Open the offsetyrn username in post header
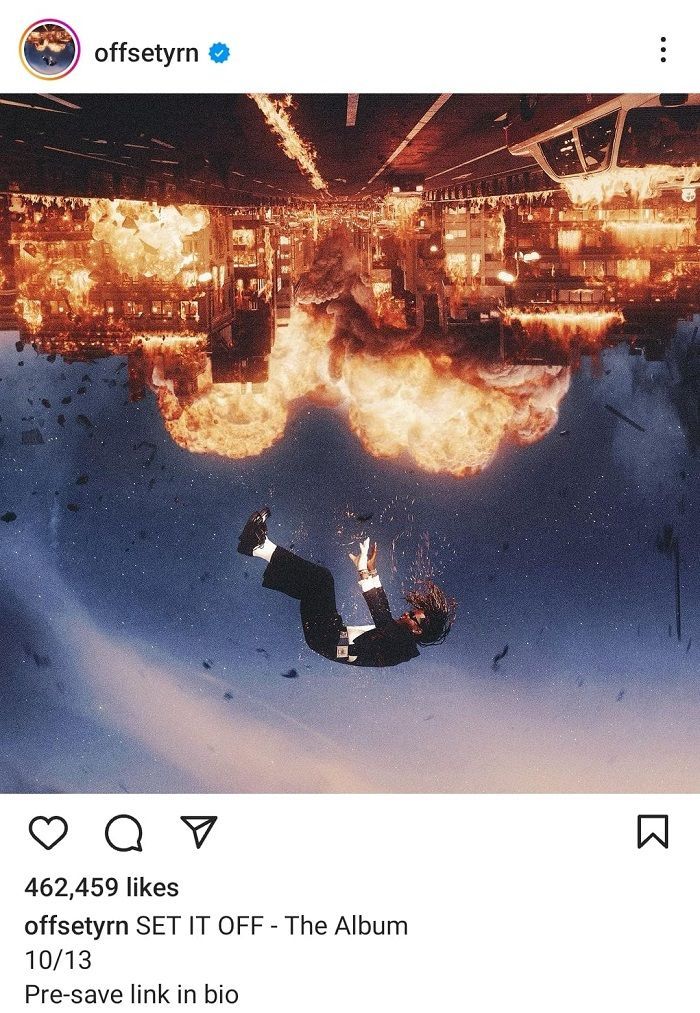This screenshot has width=700, height=1013. [148, 53]
